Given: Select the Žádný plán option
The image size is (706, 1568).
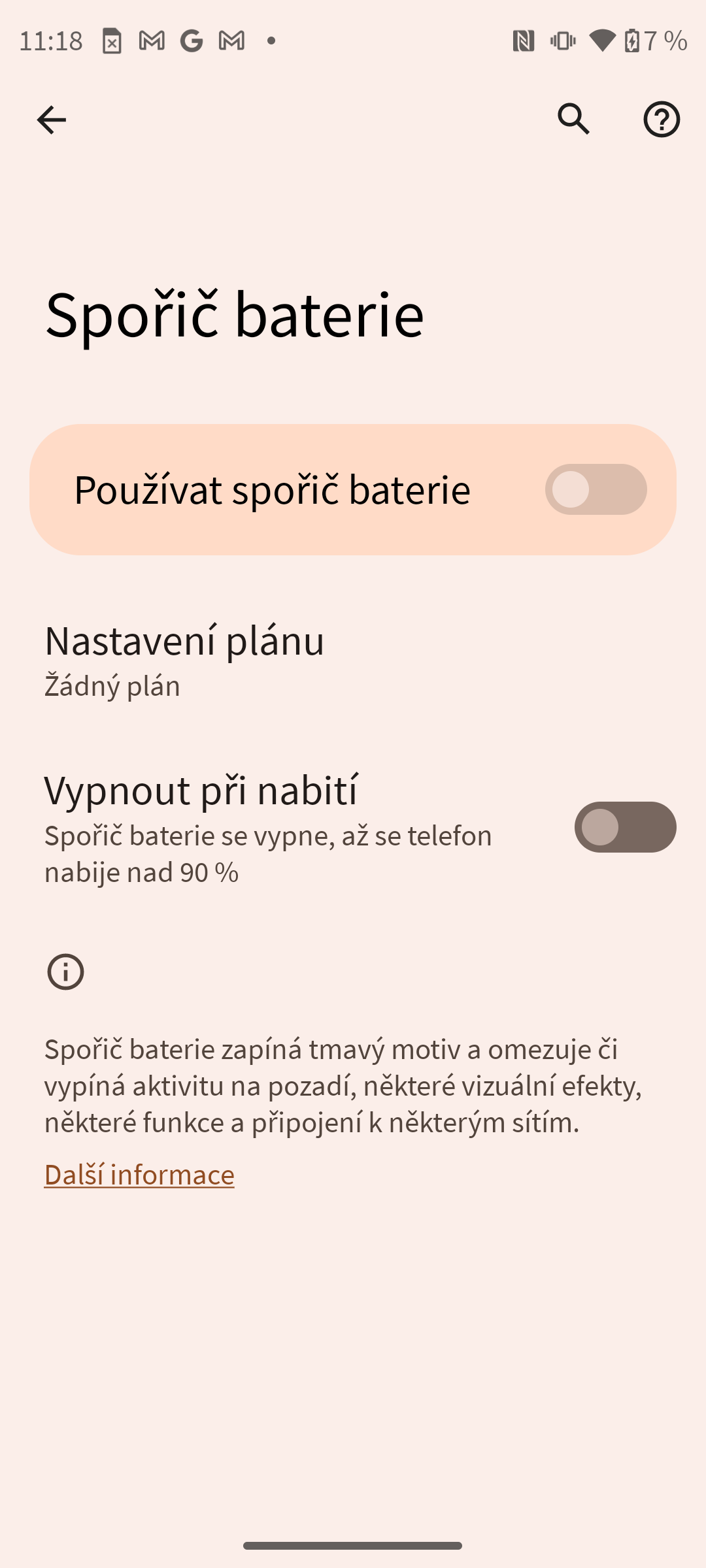Looking at the screenshot, I should (112, 685).
